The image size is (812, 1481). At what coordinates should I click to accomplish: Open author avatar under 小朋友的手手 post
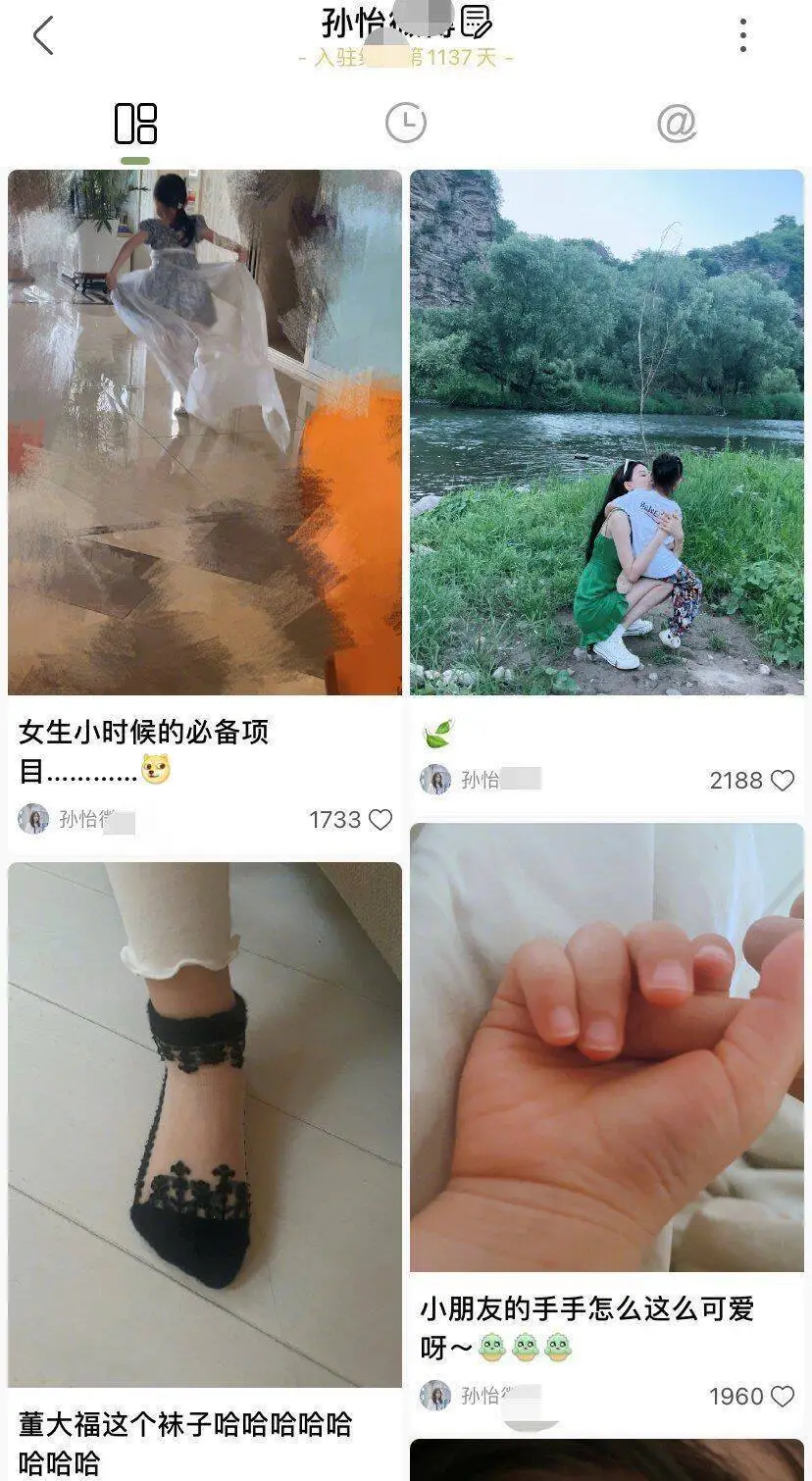(435, 1396)
